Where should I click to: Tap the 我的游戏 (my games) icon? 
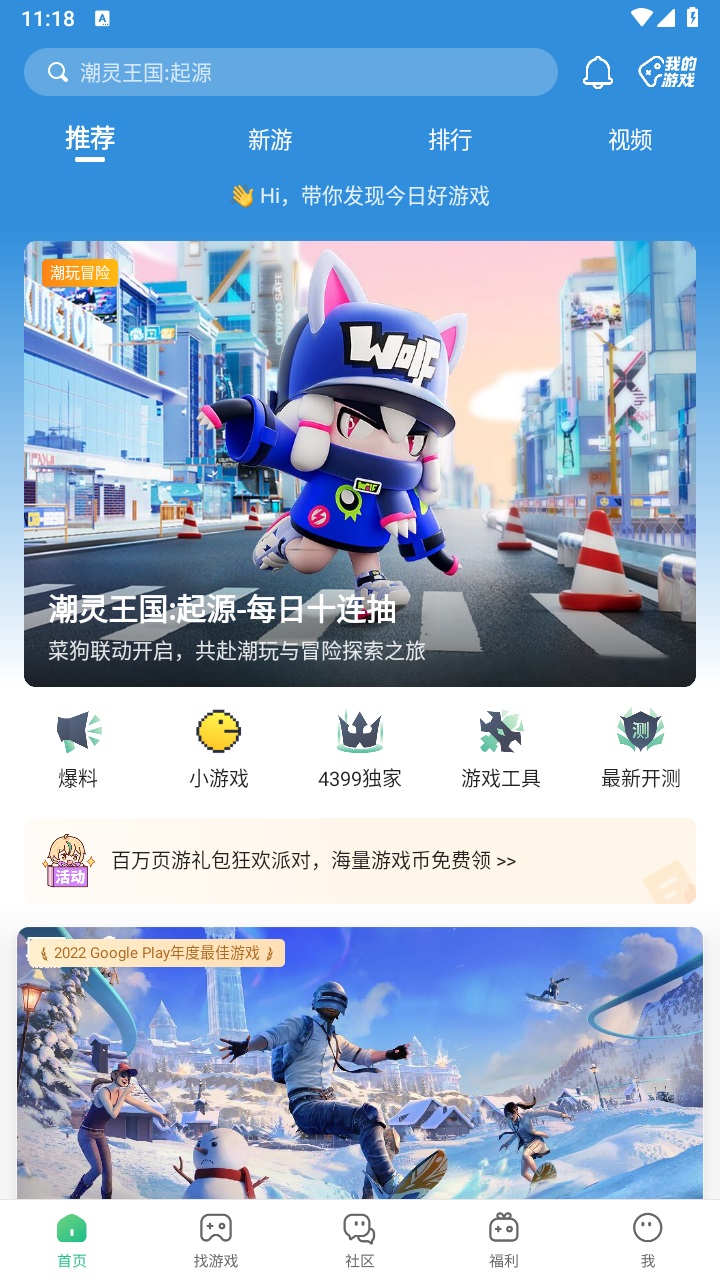(x=666, y=71)
